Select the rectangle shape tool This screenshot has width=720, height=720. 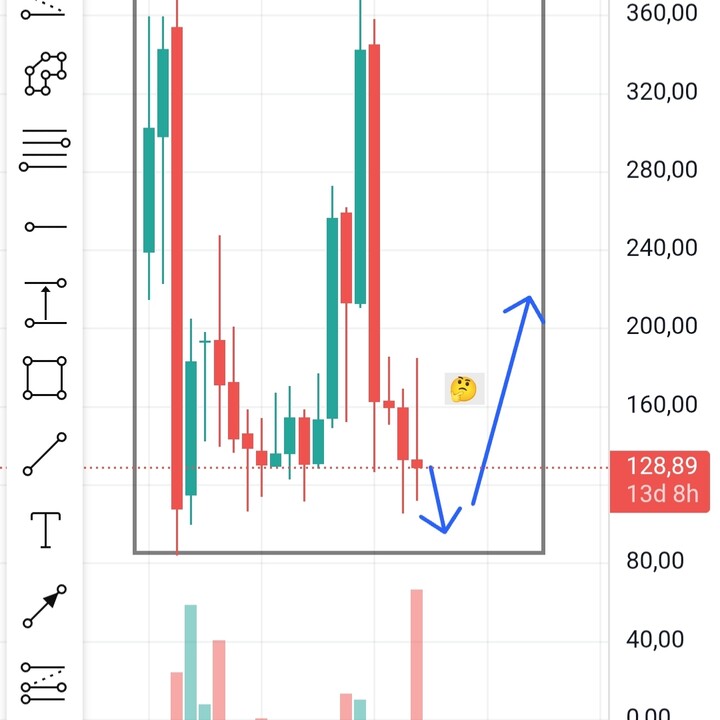(46, 378)
